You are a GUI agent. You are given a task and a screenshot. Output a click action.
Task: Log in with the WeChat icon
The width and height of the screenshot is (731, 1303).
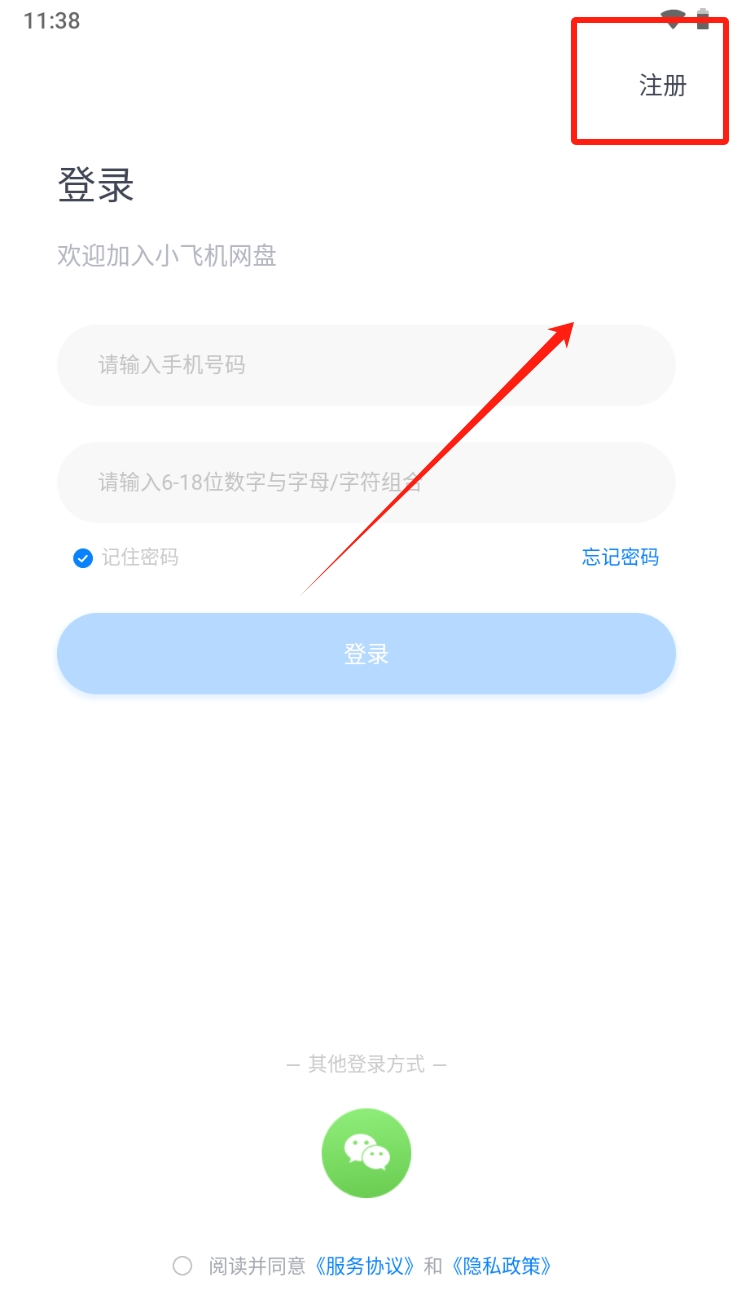[x=366, y=1153]
